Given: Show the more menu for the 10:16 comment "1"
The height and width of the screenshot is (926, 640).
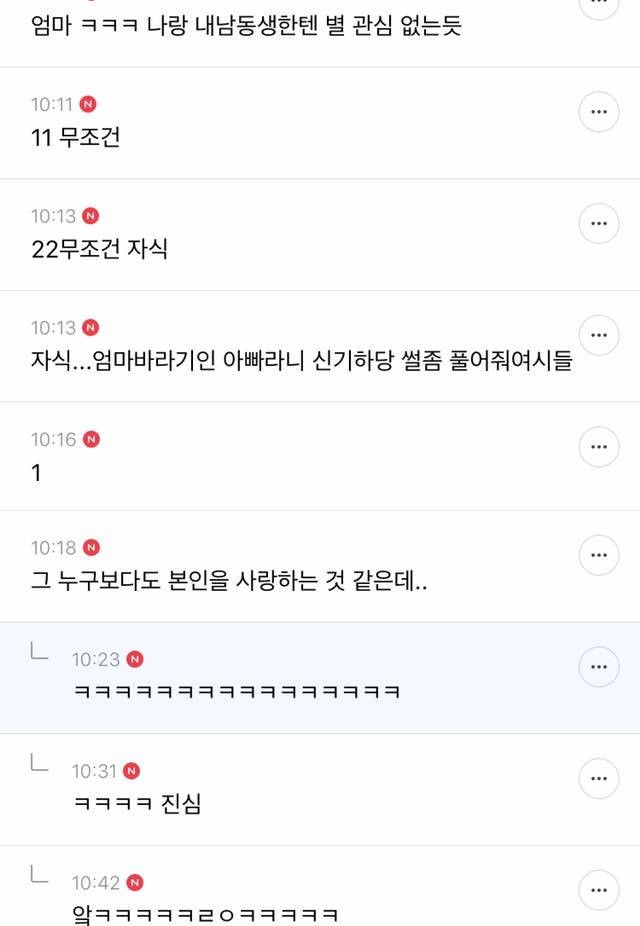Looking at the screenshot, I should [x=599, y=446].
